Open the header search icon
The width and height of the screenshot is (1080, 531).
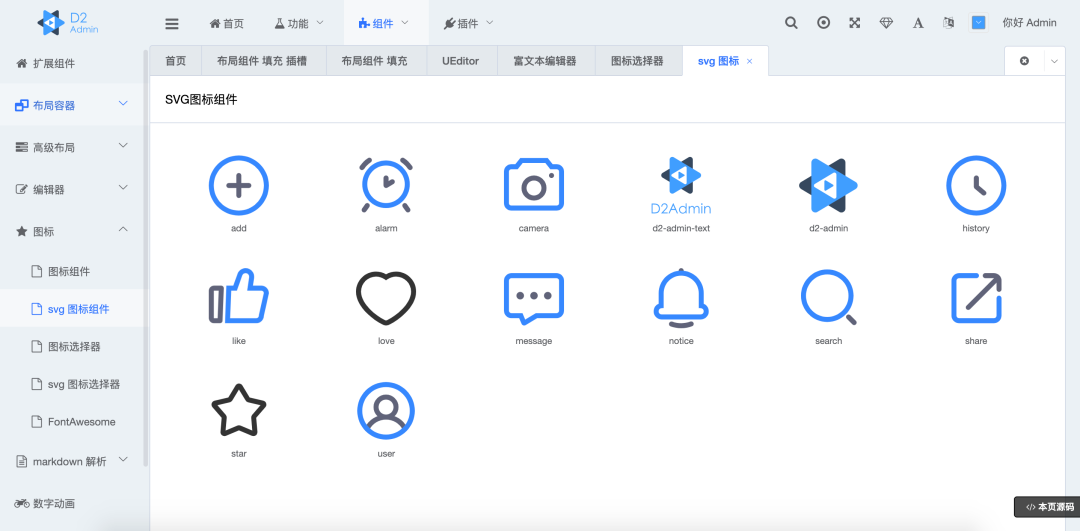[791, 23]
